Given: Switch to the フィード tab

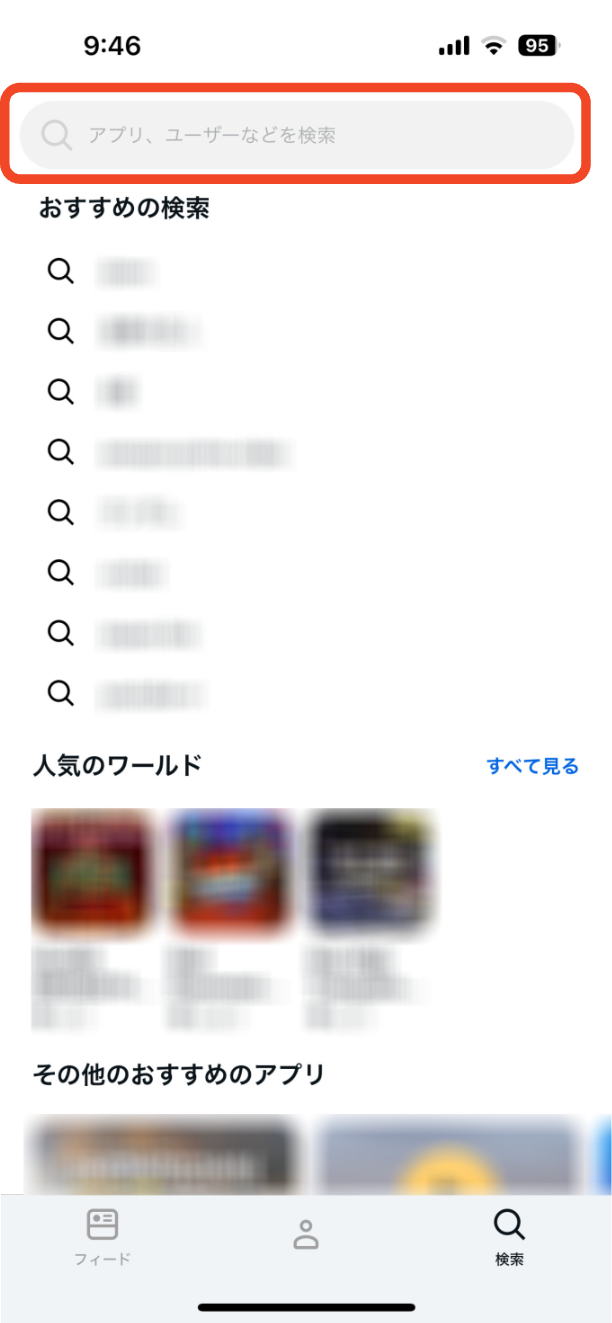Looking at the screenshot, I should point(102,1236).
